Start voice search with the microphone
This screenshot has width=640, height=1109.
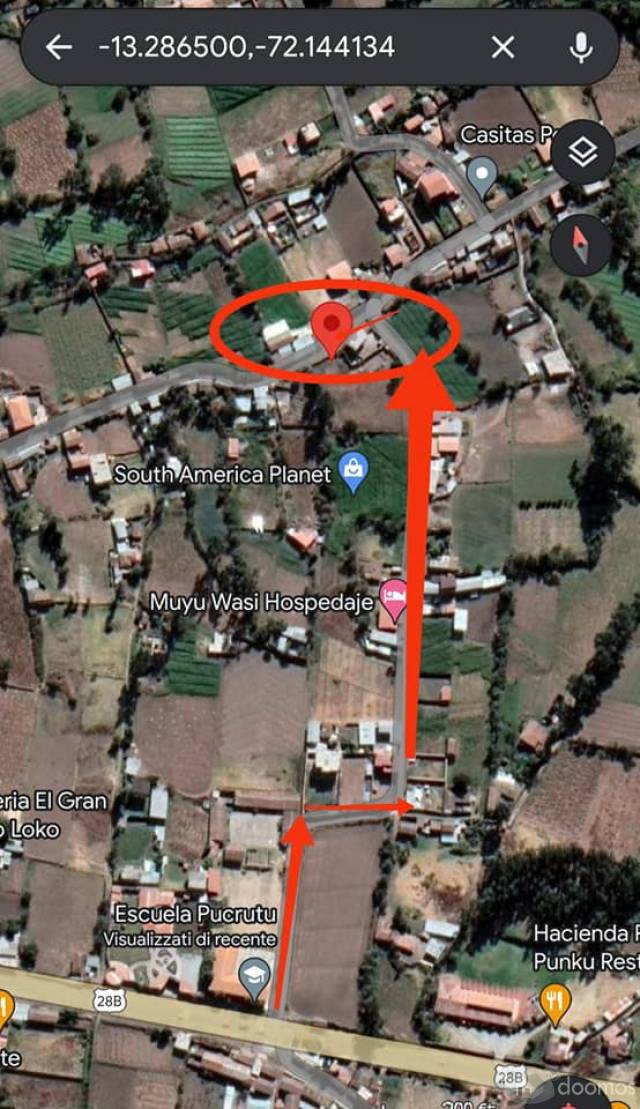(580, 47)
